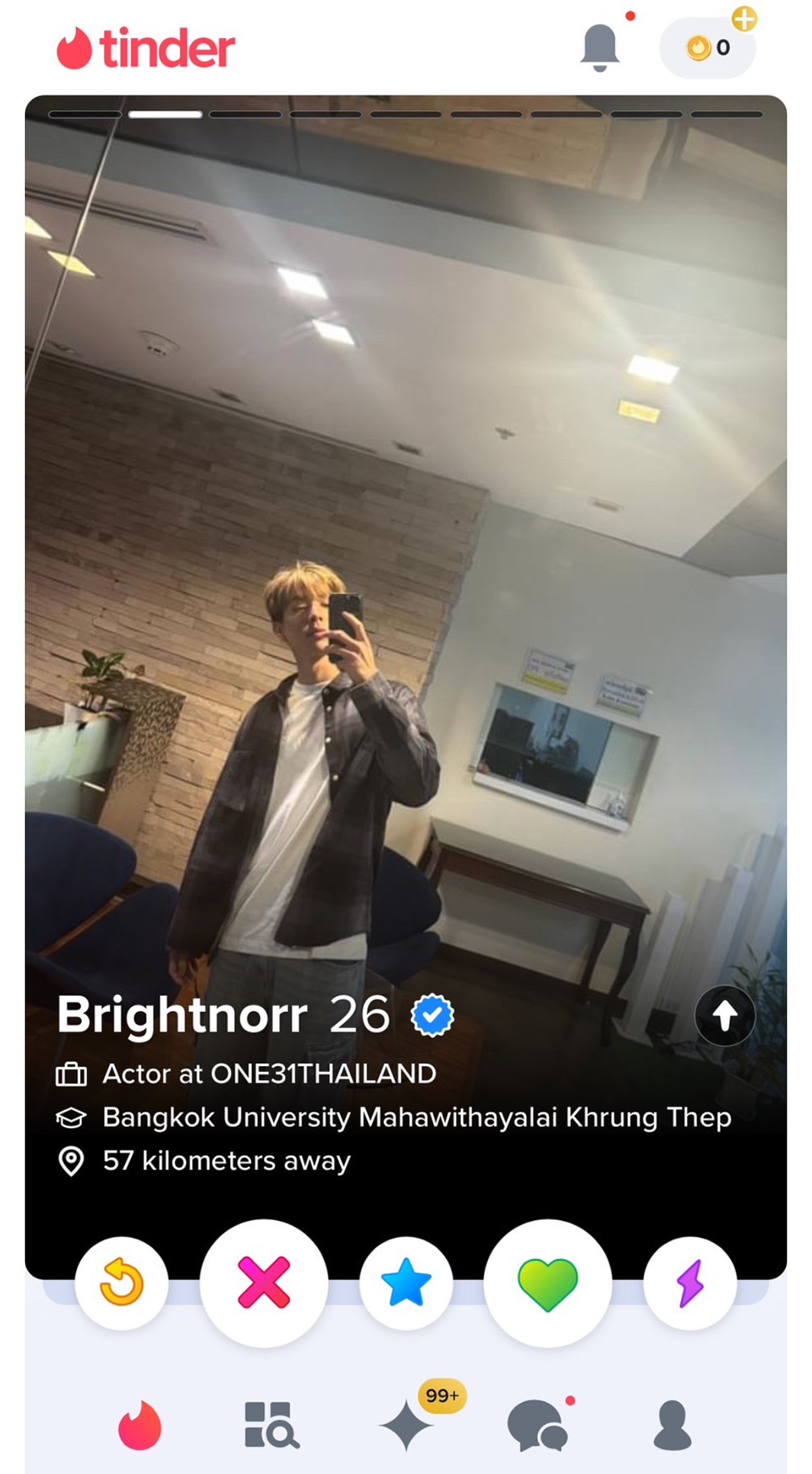Rewind the last swipe
This screenshot has height=1474, width=812.
(122, 1283)
